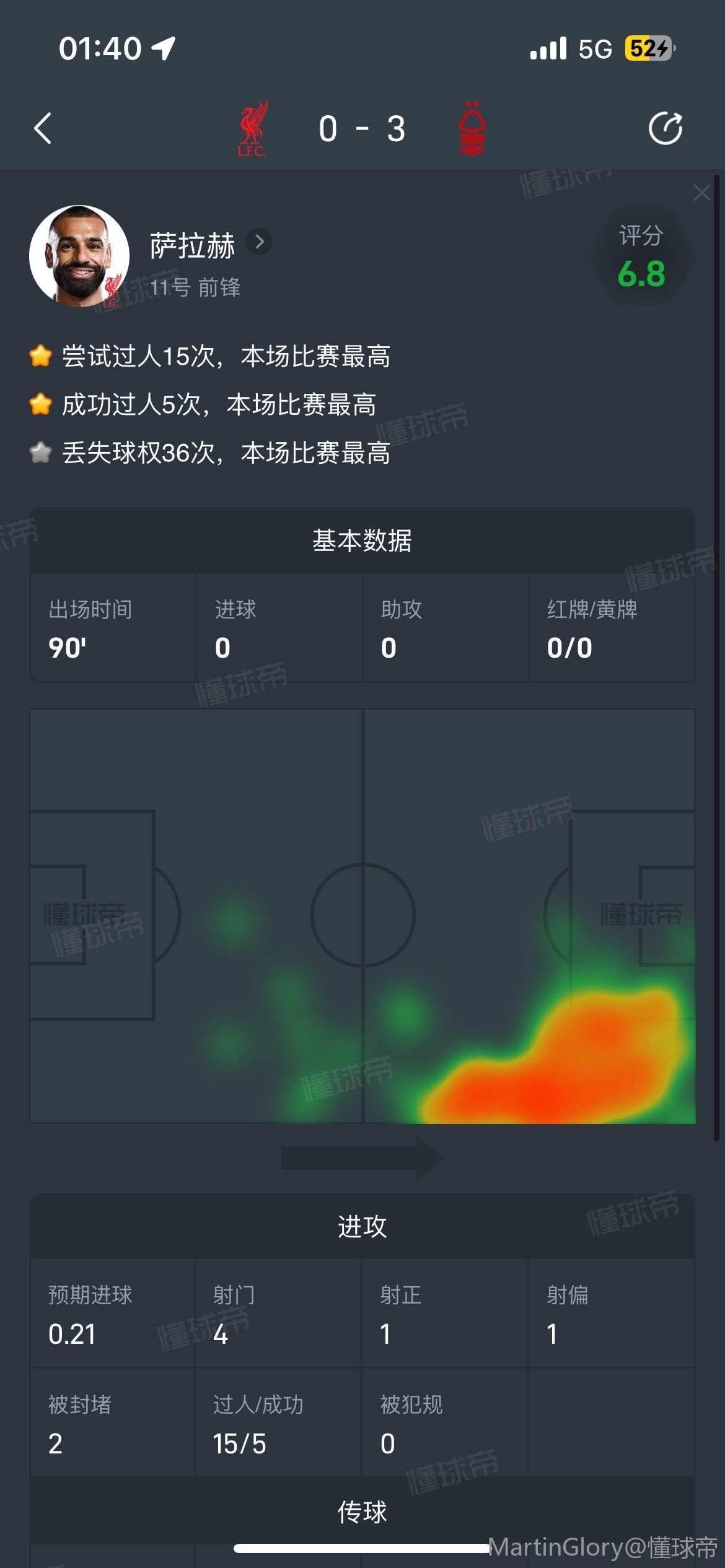
Task: Open Liverpool team crest in the header
Action: (252, 129)
